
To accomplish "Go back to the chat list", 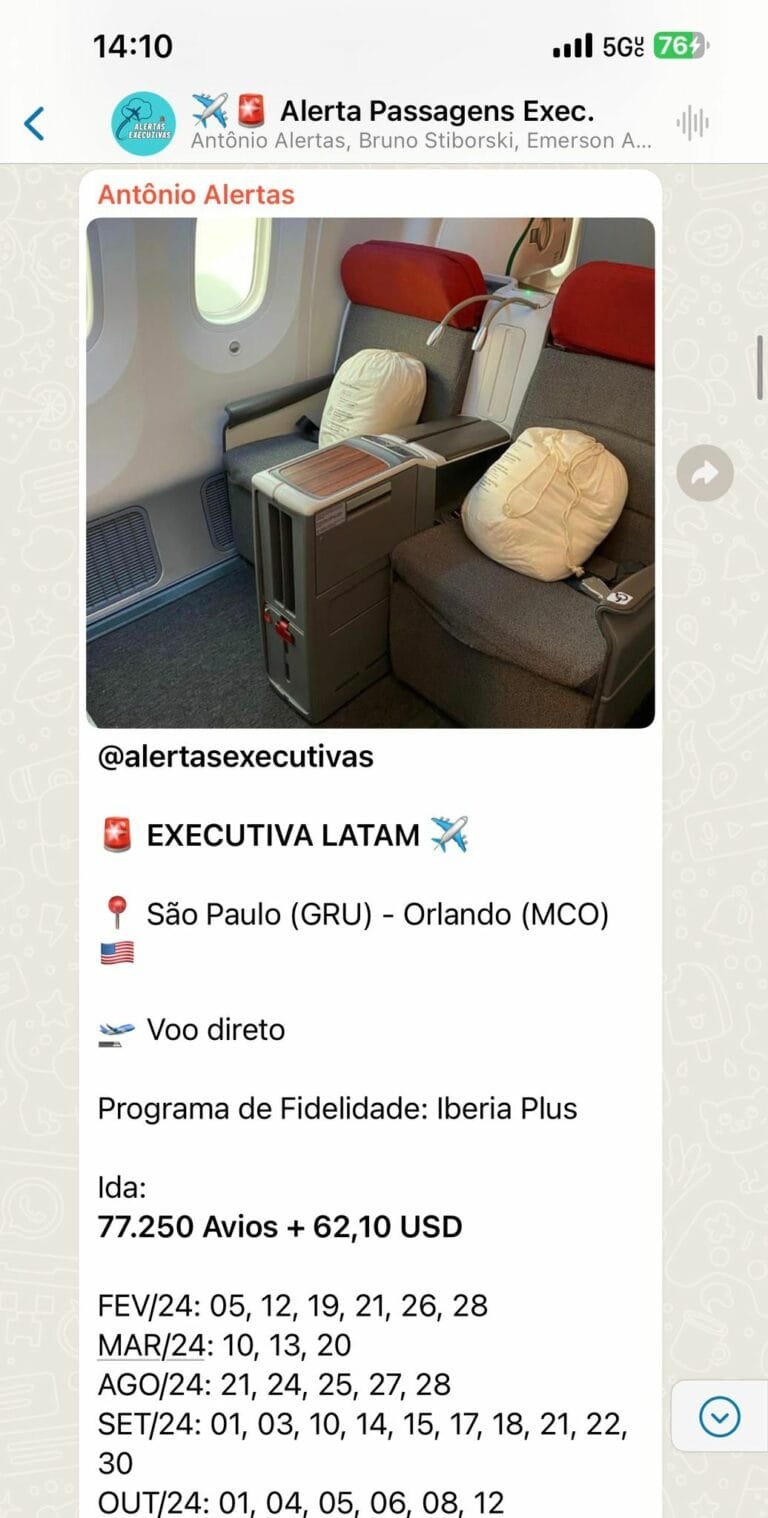I will pos(34,123).
